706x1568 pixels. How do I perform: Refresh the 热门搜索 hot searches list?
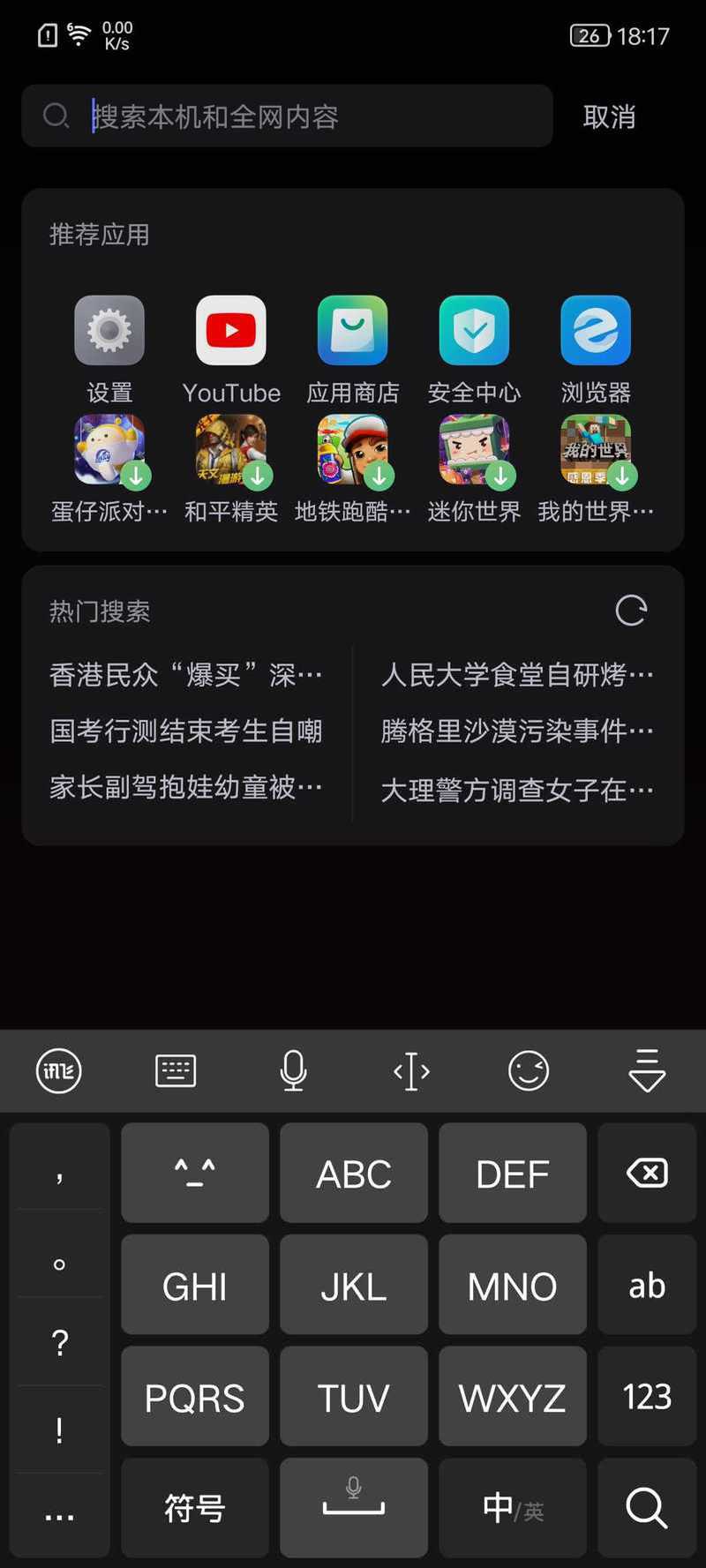pos(631,611)
